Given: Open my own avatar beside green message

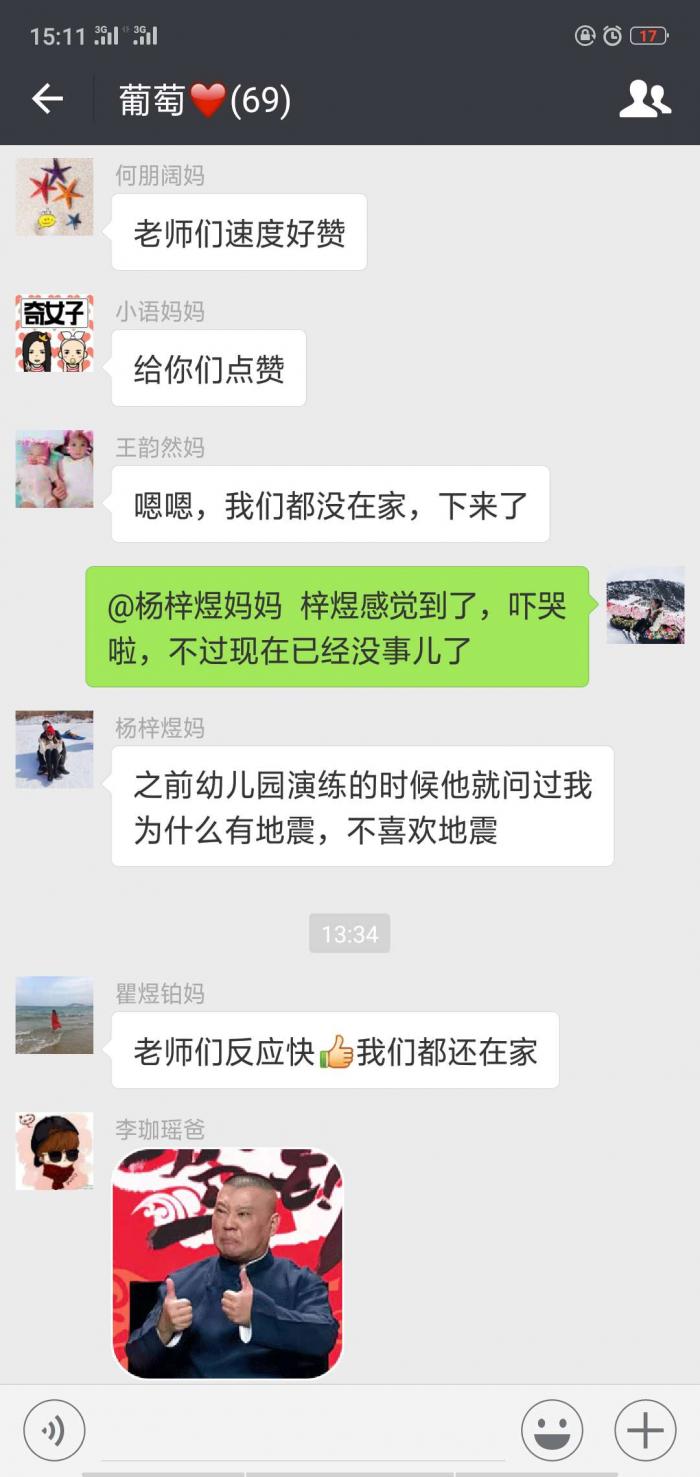Looking at the screenshot, I should tap(645, 605).
